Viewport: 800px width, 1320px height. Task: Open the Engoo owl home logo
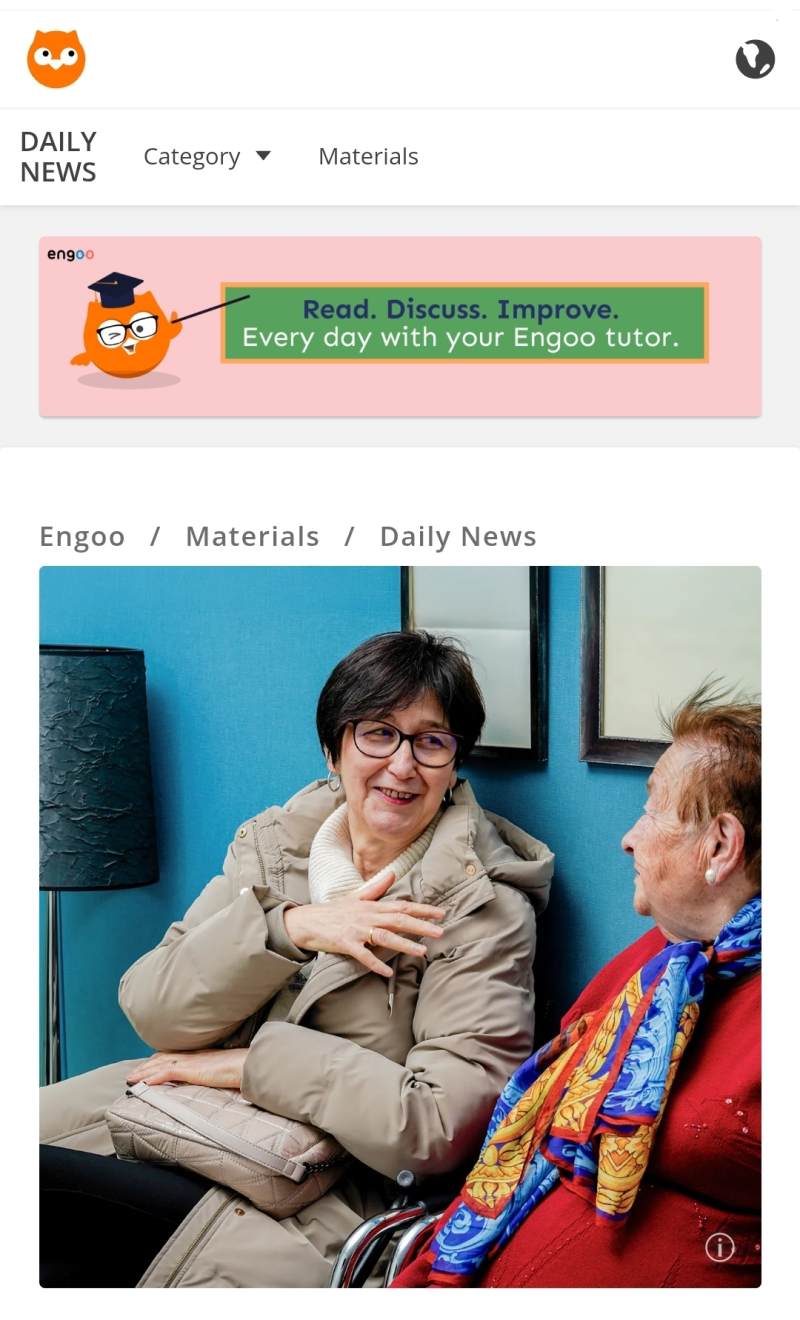point(56,59)
